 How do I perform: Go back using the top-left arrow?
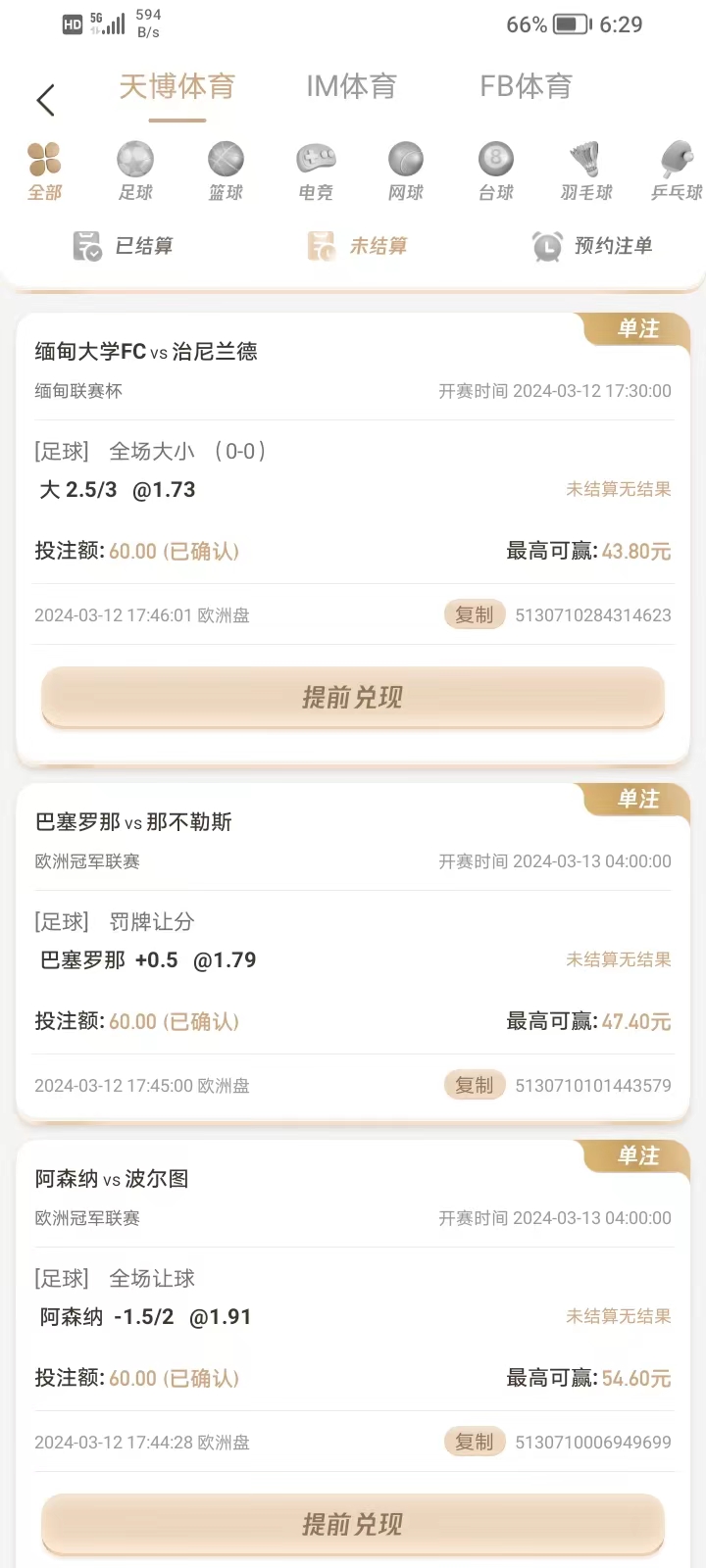click(45, 100)
